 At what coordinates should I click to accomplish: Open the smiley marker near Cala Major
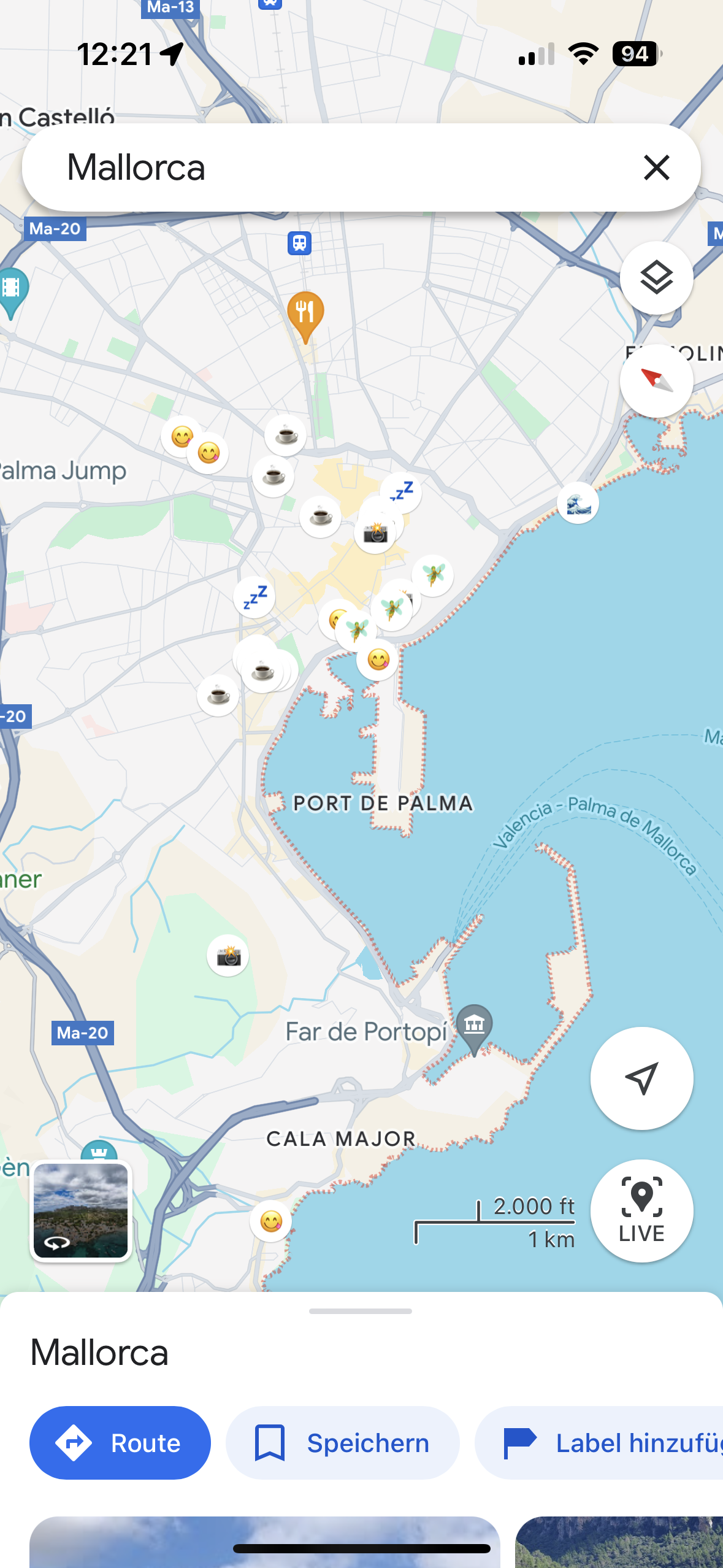(x=271, y=1221)
